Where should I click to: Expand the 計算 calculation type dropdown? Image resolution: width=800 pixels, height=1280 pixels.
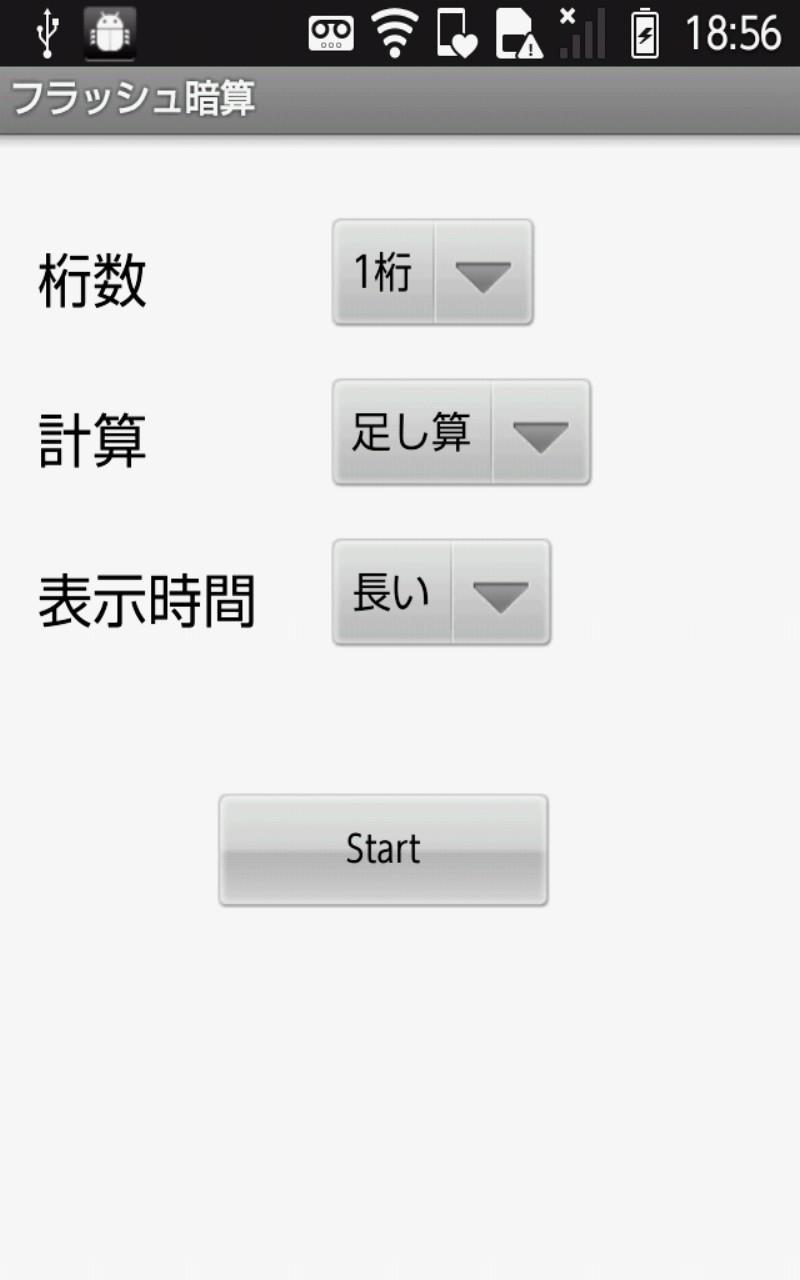coord(461,432)
